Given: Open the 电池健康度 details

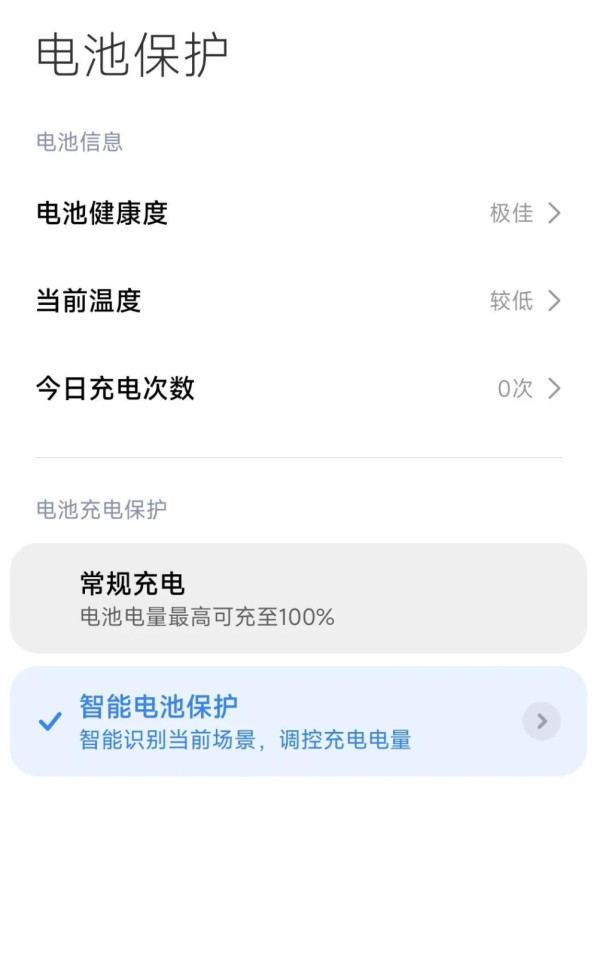Looking at the screenshot, I should coord(298,213).
